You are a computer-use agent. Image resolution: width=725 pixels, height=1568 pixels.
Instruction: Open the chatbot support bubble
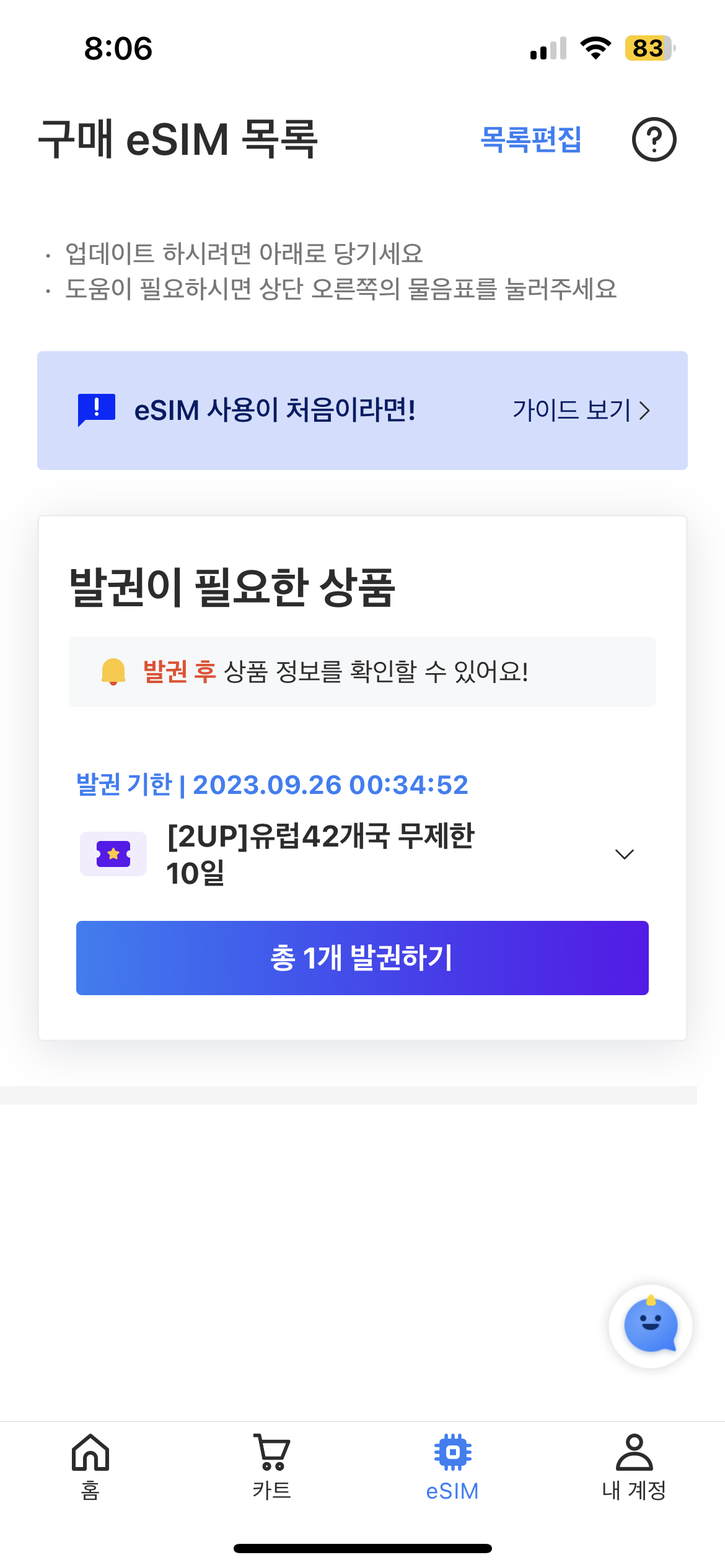click(x=650, y=1326)
